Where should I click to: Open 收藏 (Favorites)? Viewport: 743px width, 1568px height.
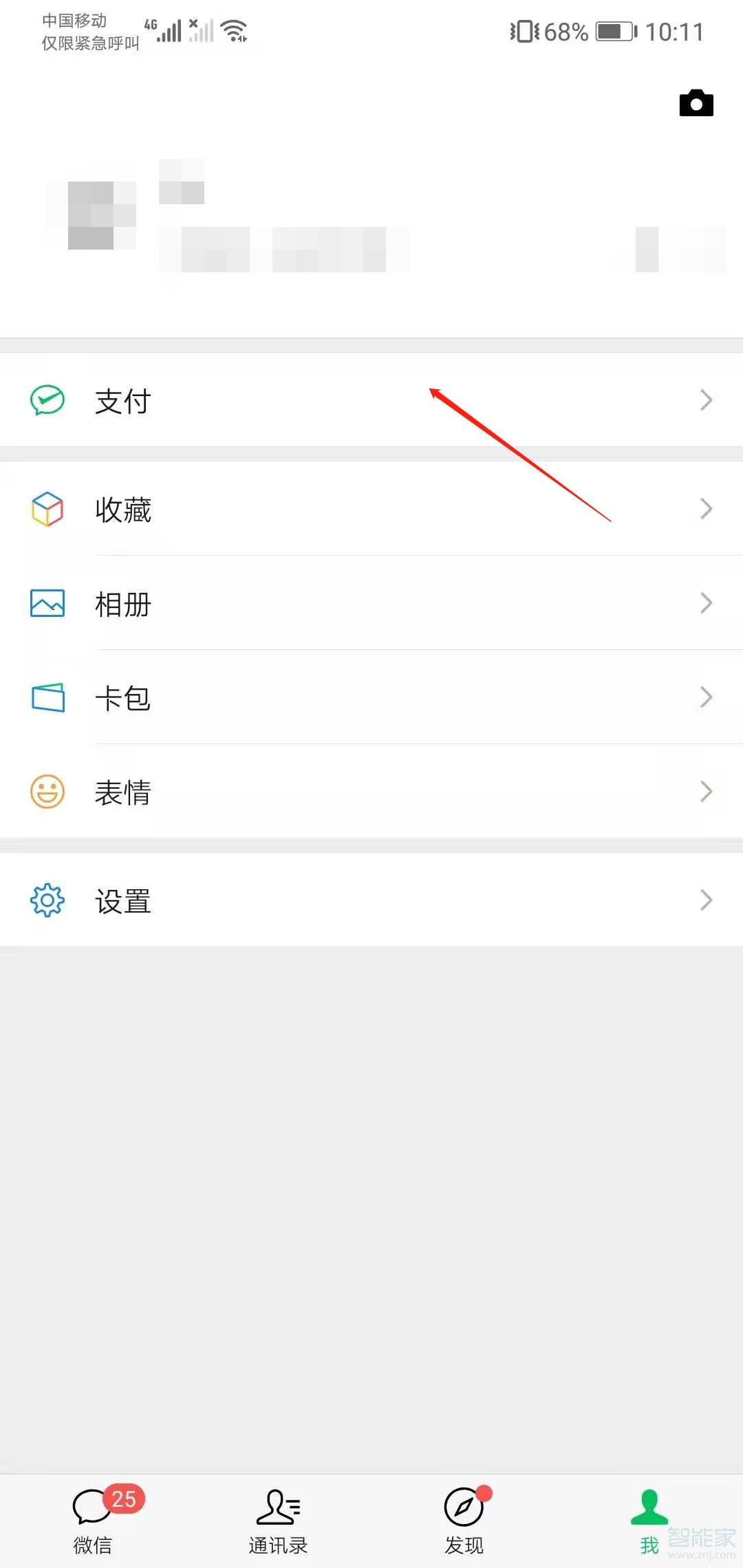click(371, 509)
